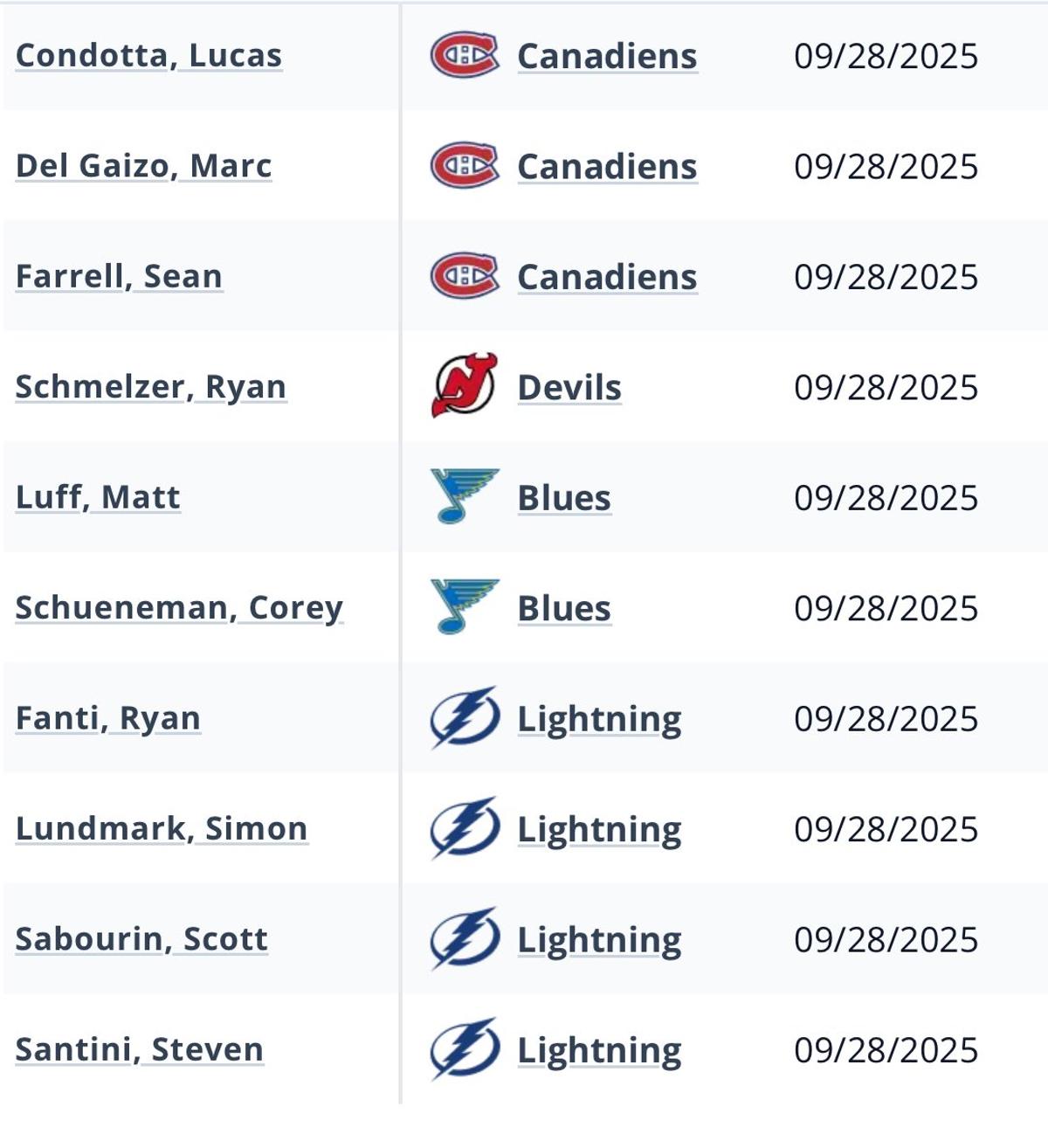Tap the Luff, Matt name link
Screen dimensions: 1048x1148
tap(98, 497)
